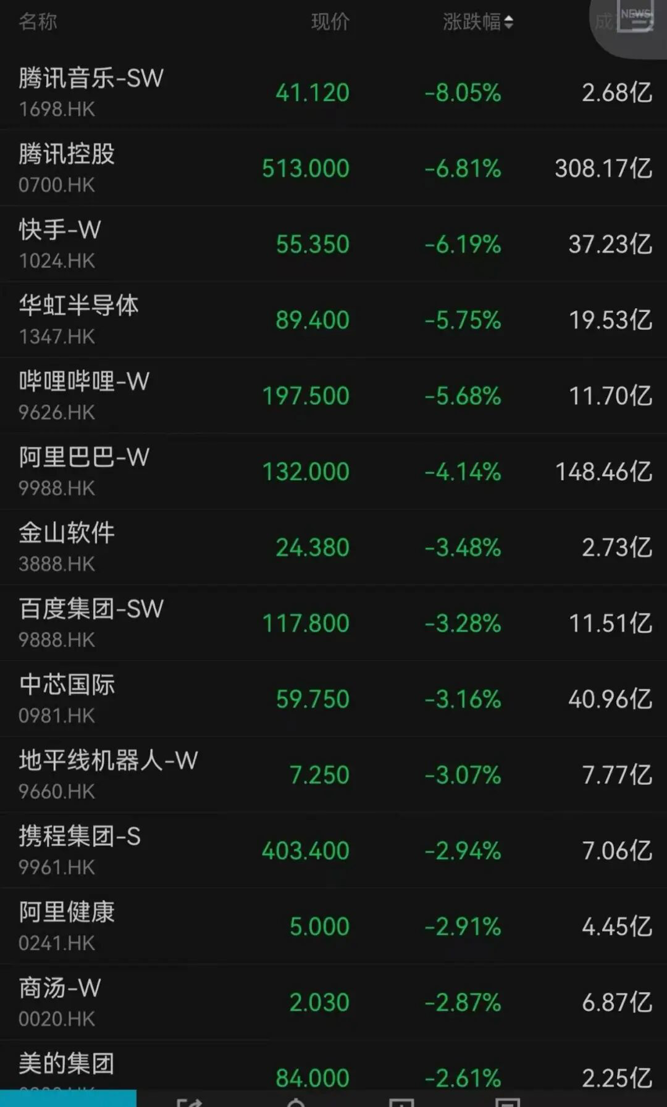
Task: View 携程集团-S stock details
Action: pyautogui.click(x=80, y=850)
